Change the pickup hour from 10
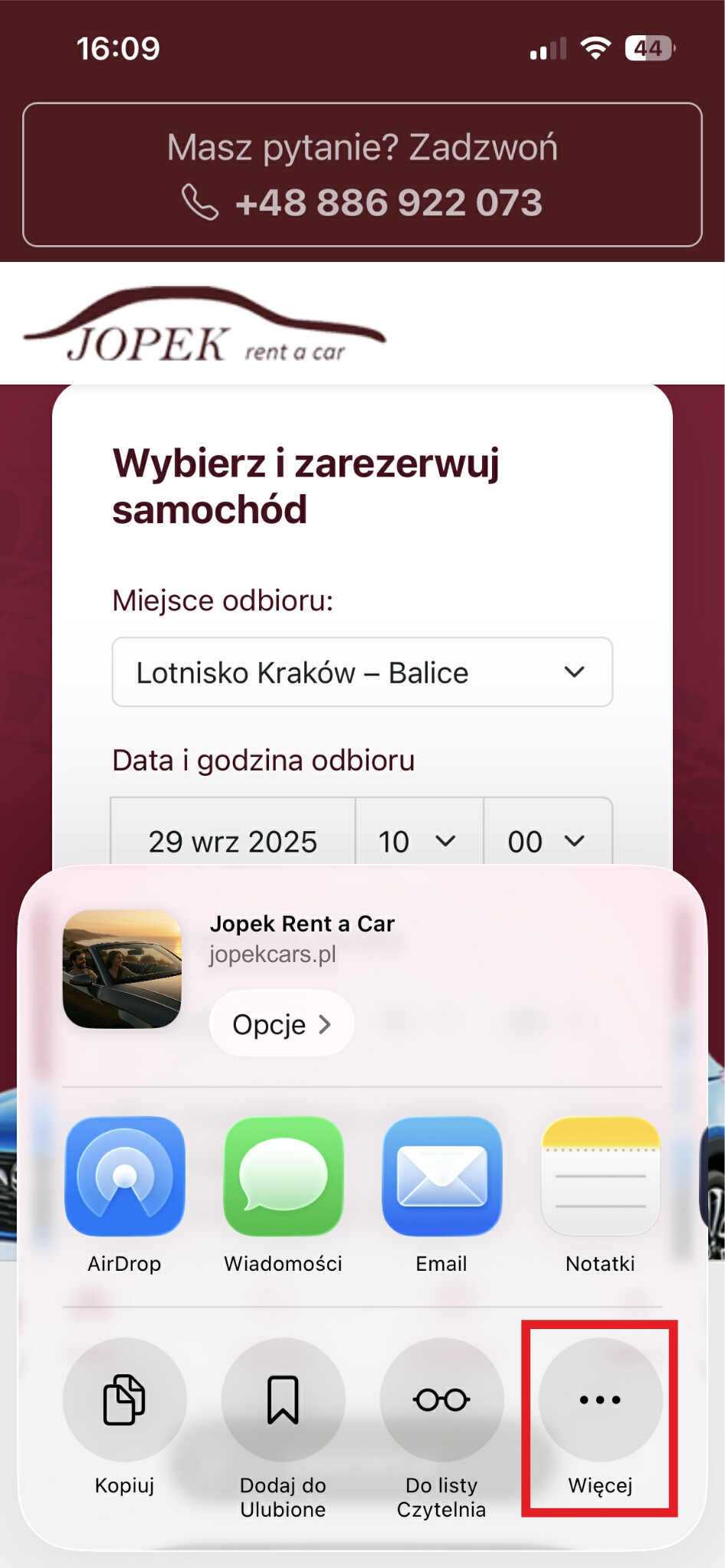This screenshot has height=1568, width=725. (418, 841)
